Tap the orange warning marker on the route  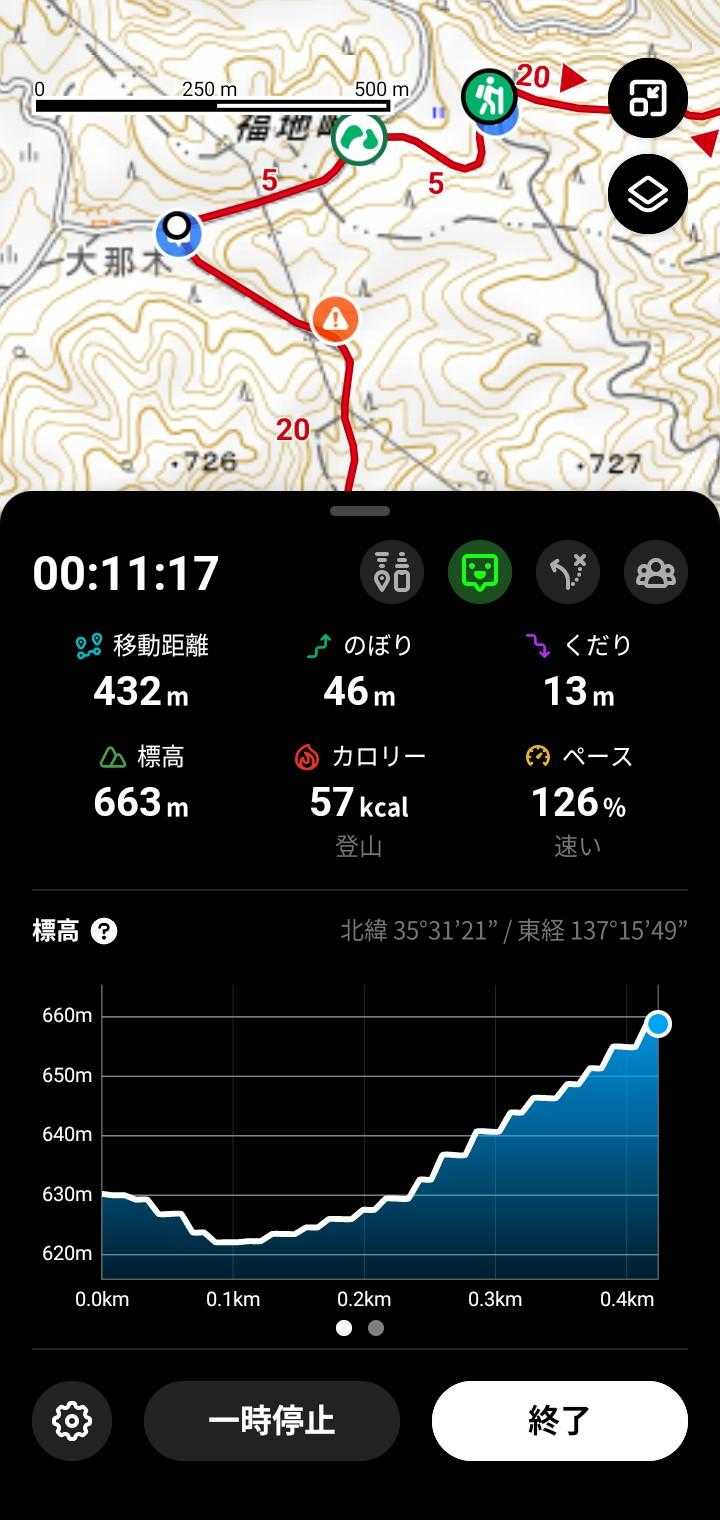click(335, 320)
